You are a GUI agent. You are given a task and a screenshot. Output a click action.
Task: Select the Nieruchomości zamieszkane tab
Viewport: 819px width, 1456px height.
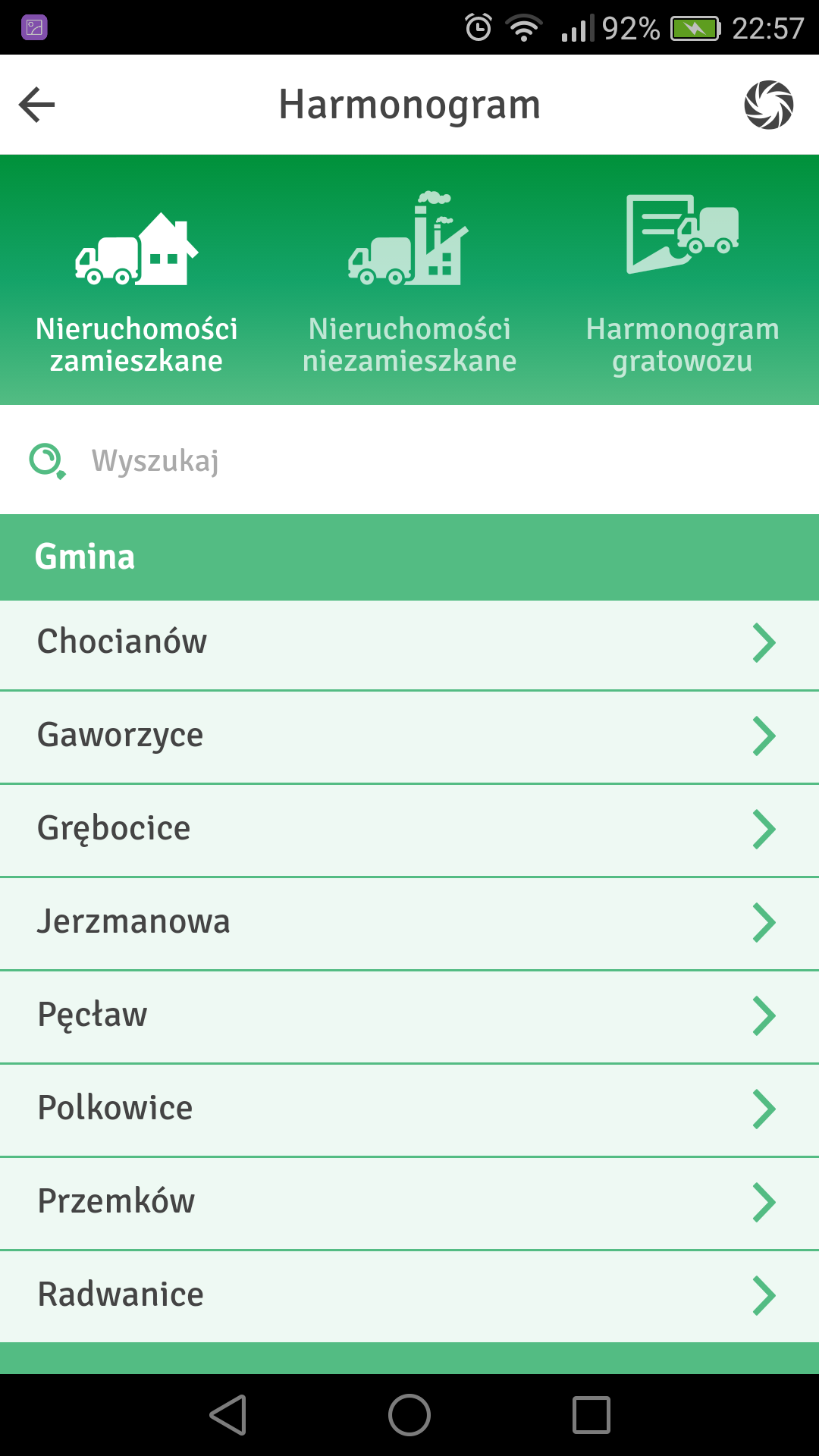(x=136, y=280)
